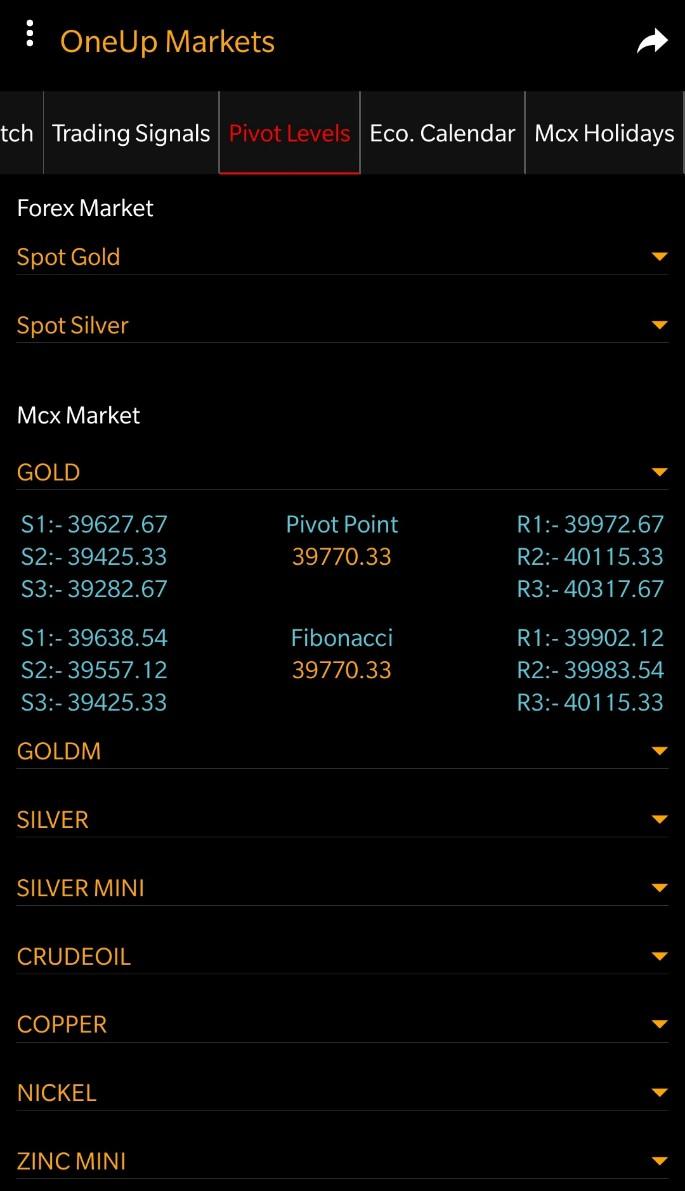685x1191 pixels.
Task: Expand Spot Gold pivot levels
Action: click(342, 257)
